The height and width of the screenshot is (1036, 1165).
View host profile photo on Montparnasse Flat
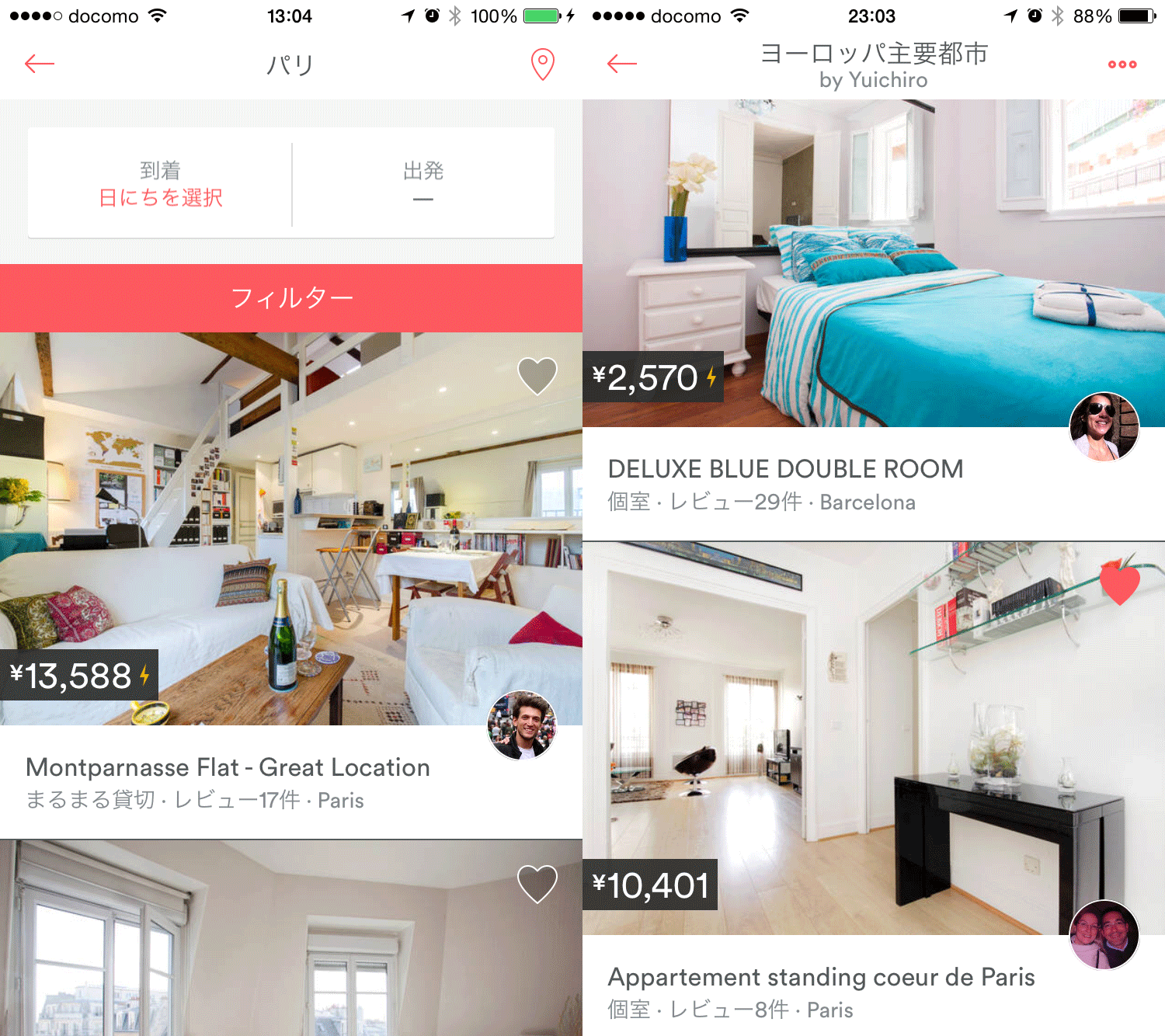point(522,725)
